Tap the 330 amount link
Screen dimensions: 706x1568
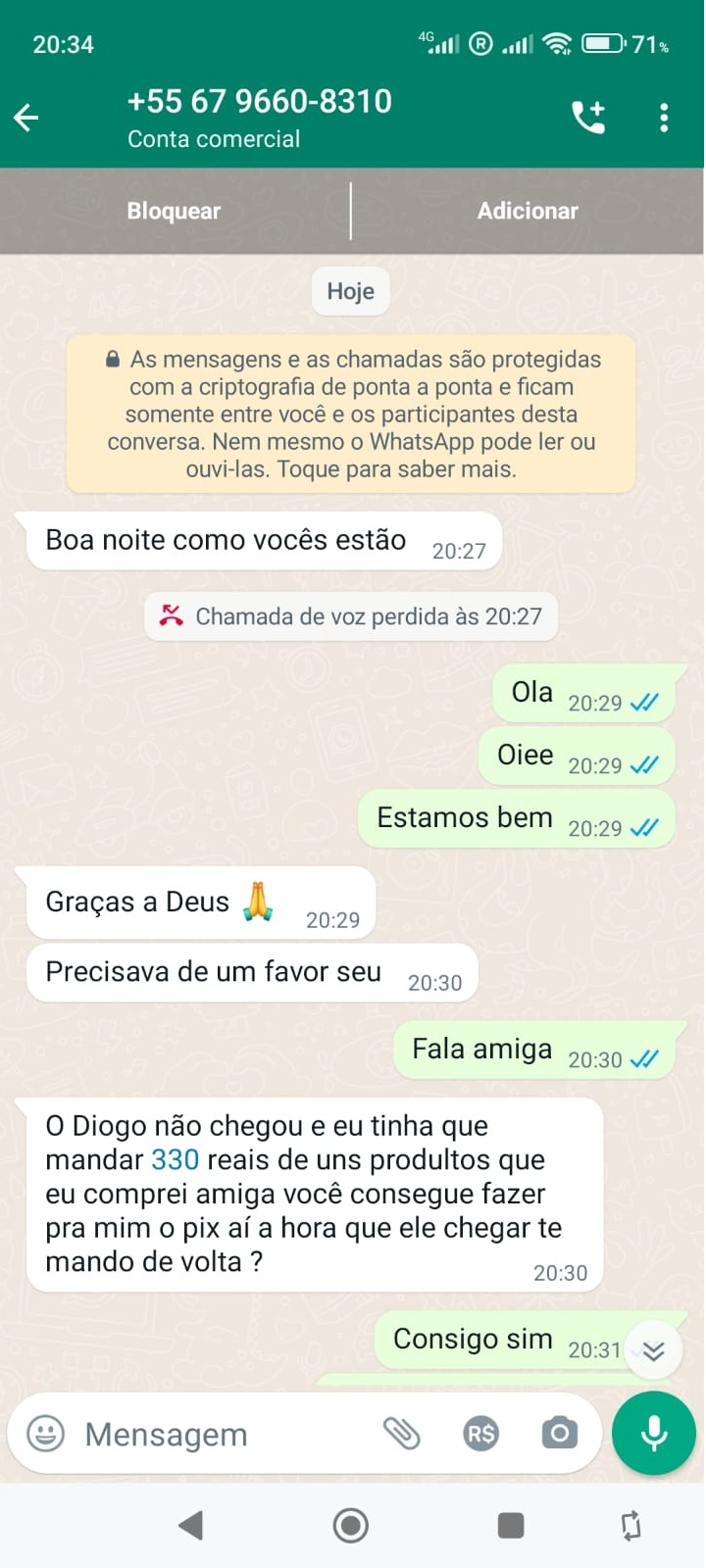click(176, 1160)
